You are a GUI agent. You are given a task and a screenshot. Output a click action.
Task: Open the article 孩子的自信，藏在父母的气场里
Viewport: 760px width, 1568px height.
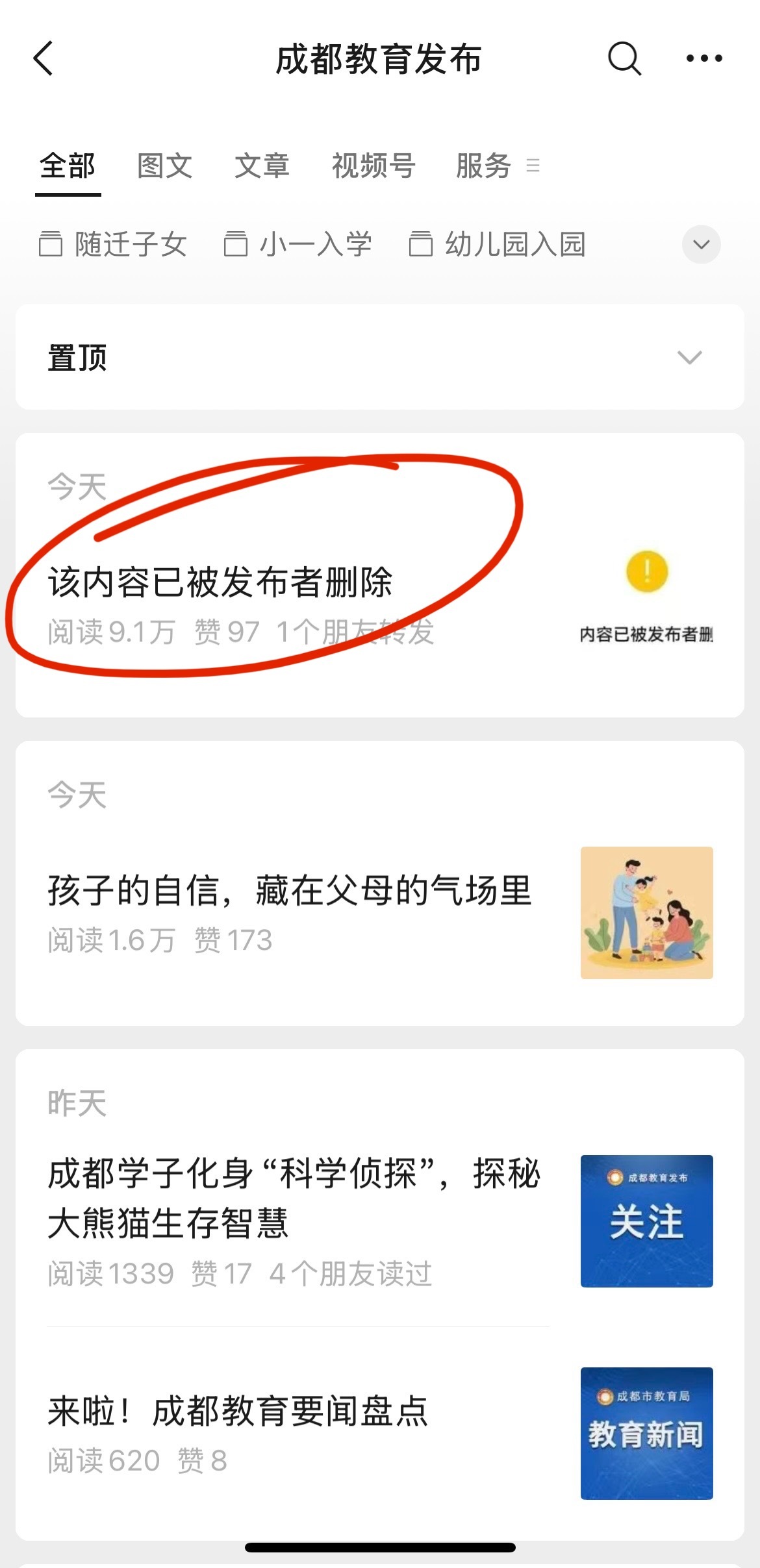[x=290, y=893]
